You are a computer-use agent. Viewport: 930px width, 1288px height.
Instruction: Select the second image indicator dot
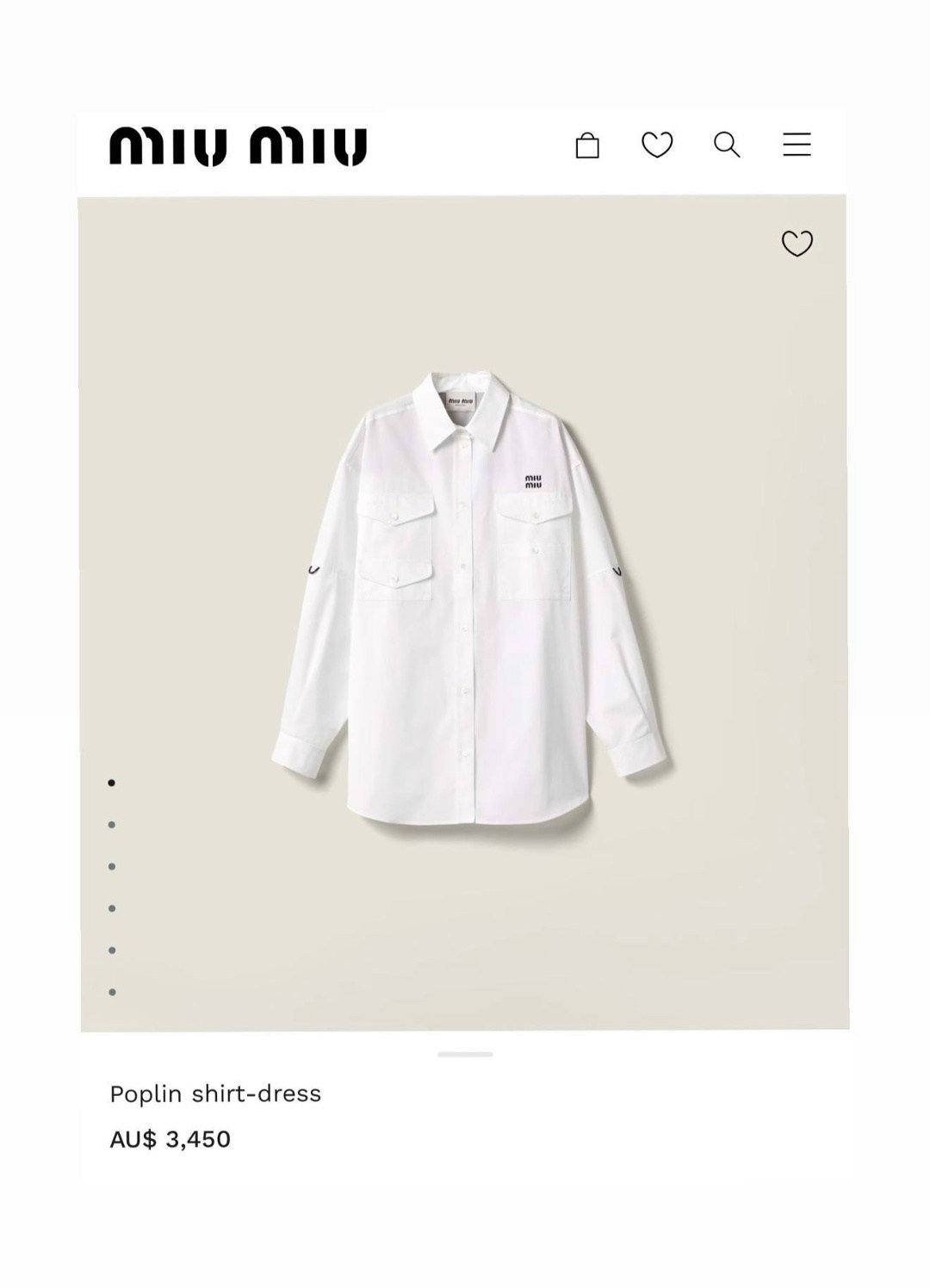click(112, 825)
